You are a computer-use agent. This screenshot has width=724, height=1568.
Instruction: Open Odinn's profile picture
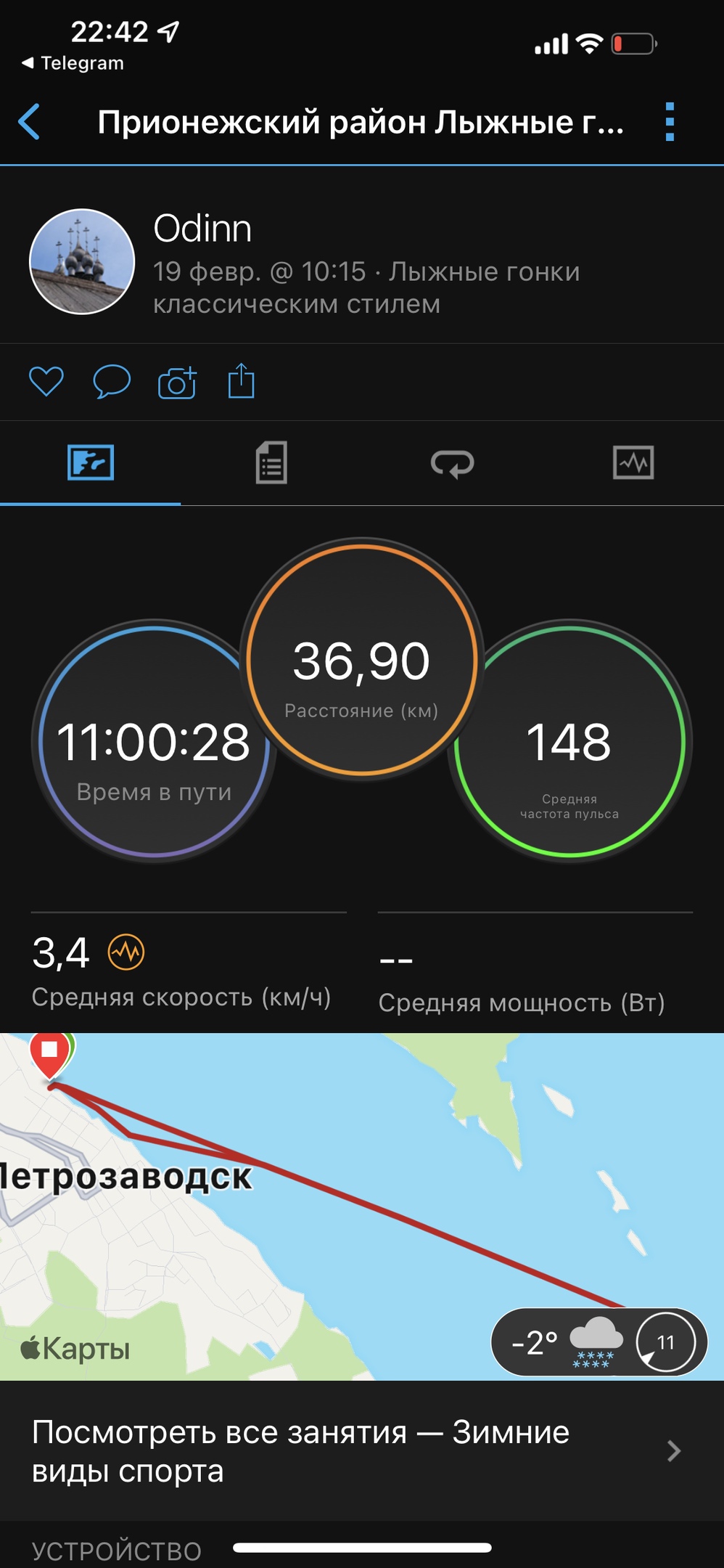(82, 261)
